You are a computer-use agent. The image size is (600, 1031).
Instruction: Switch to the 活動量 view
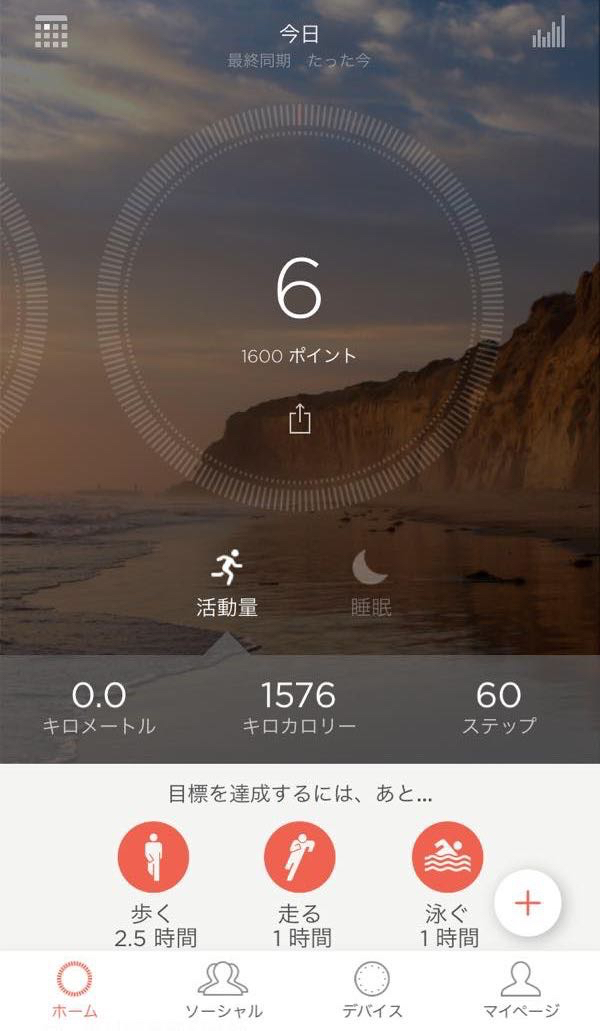(x=227, y=583)
